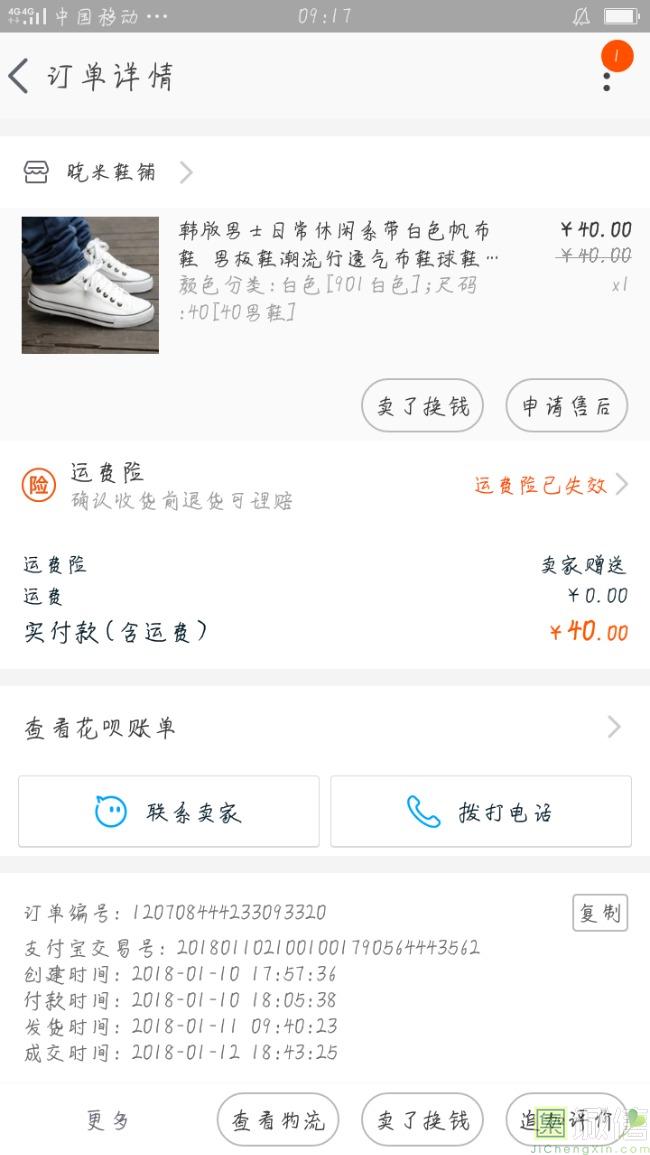Tap 申请售后 to request after-sales
This screenshot has height=1155, width=650.
(x=566, y=406)
